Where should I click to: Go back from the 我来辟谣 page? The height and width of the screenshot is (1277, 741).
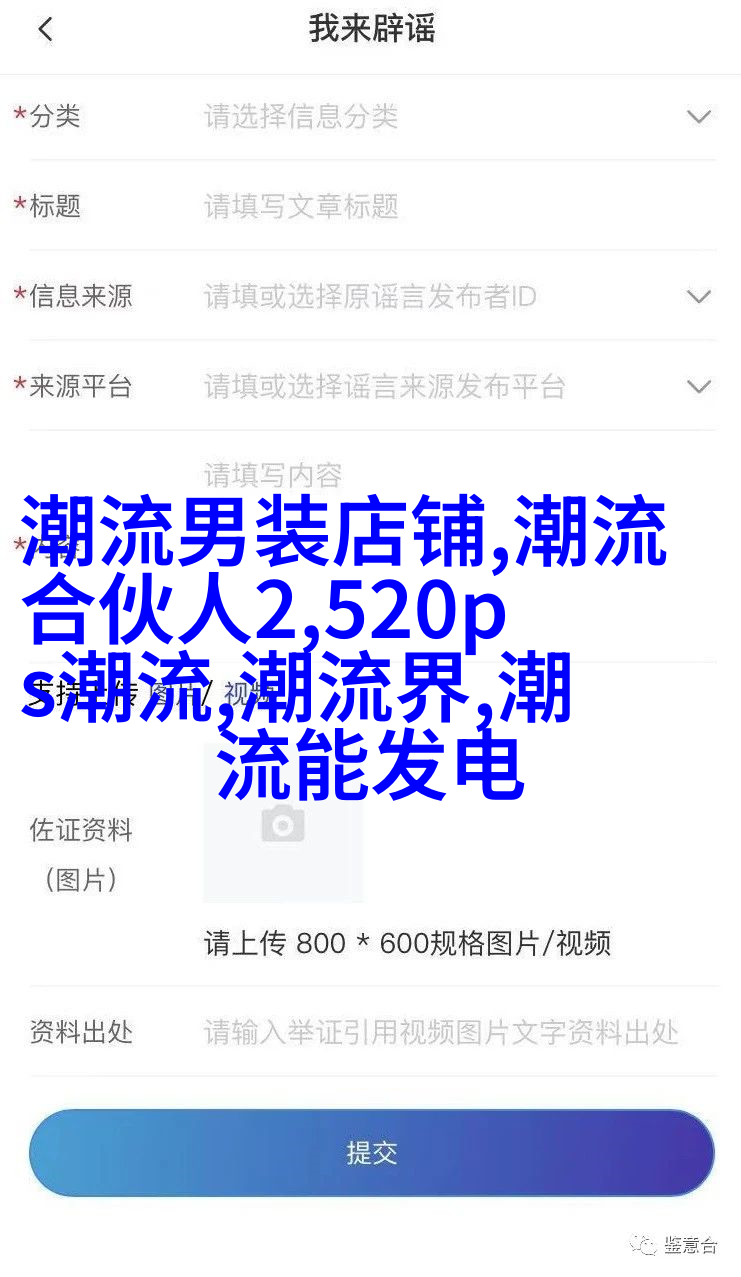tap(45, 30)
